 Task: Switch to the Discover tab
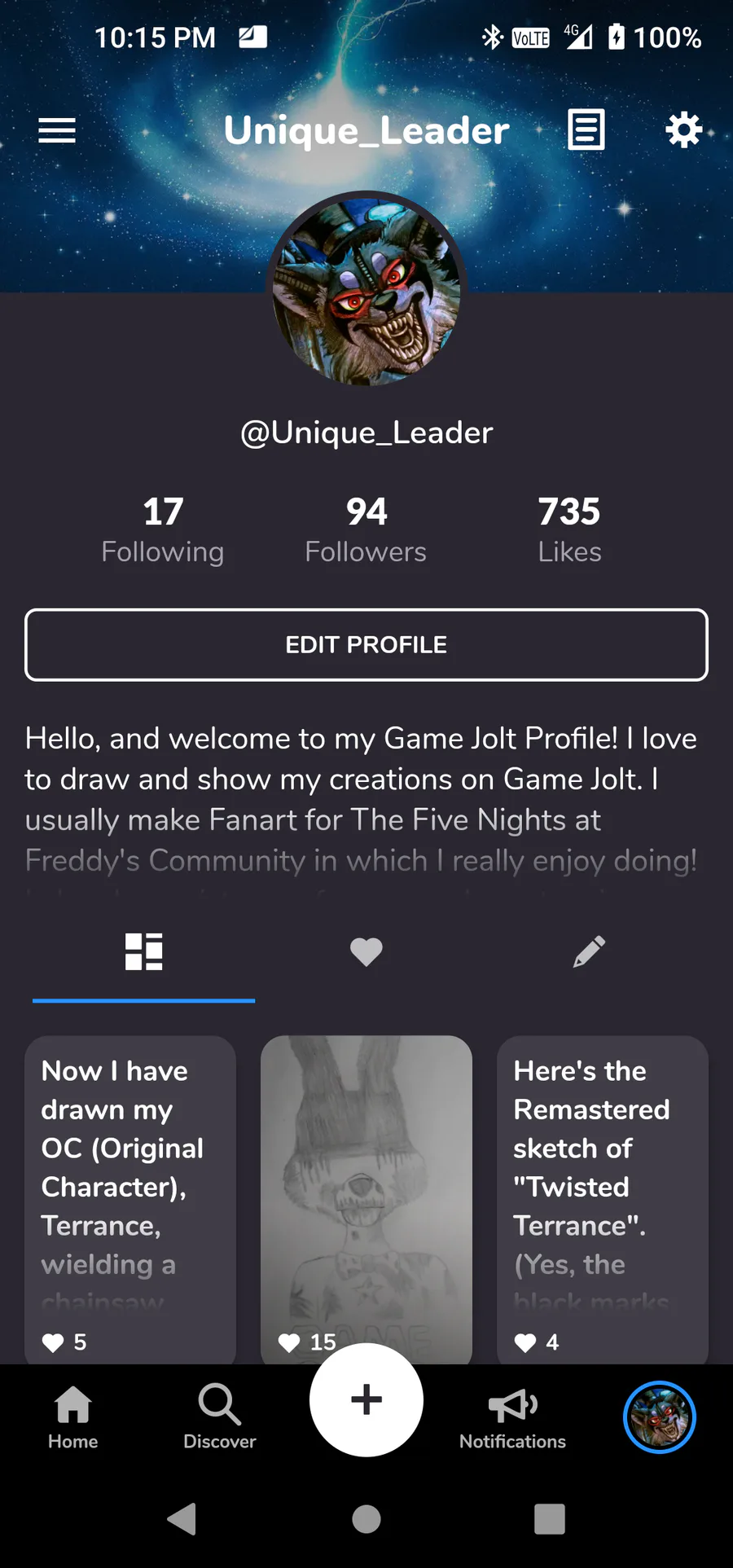tap(220, 1417)
